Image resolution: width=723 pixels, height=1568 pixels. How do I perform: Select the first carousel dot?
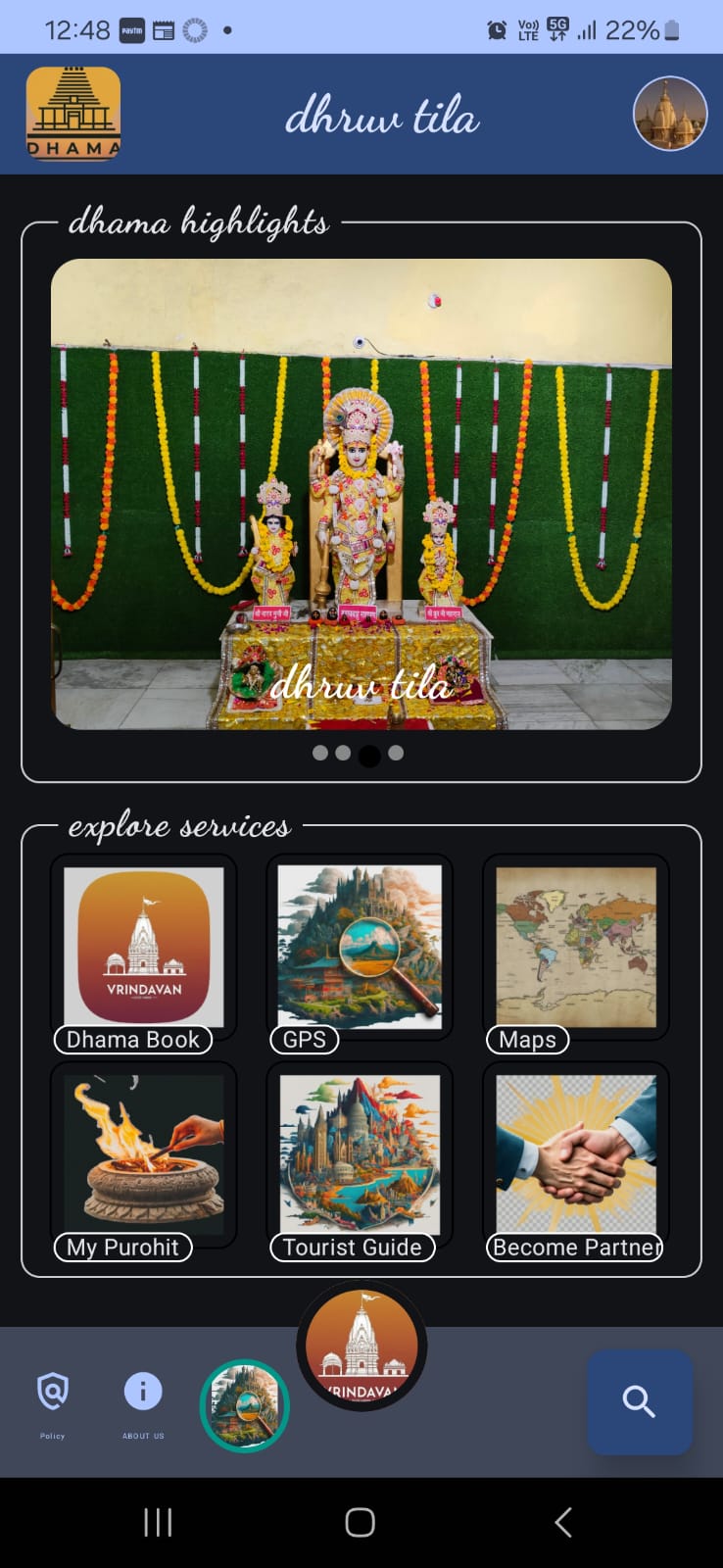(x=319, y=753)
